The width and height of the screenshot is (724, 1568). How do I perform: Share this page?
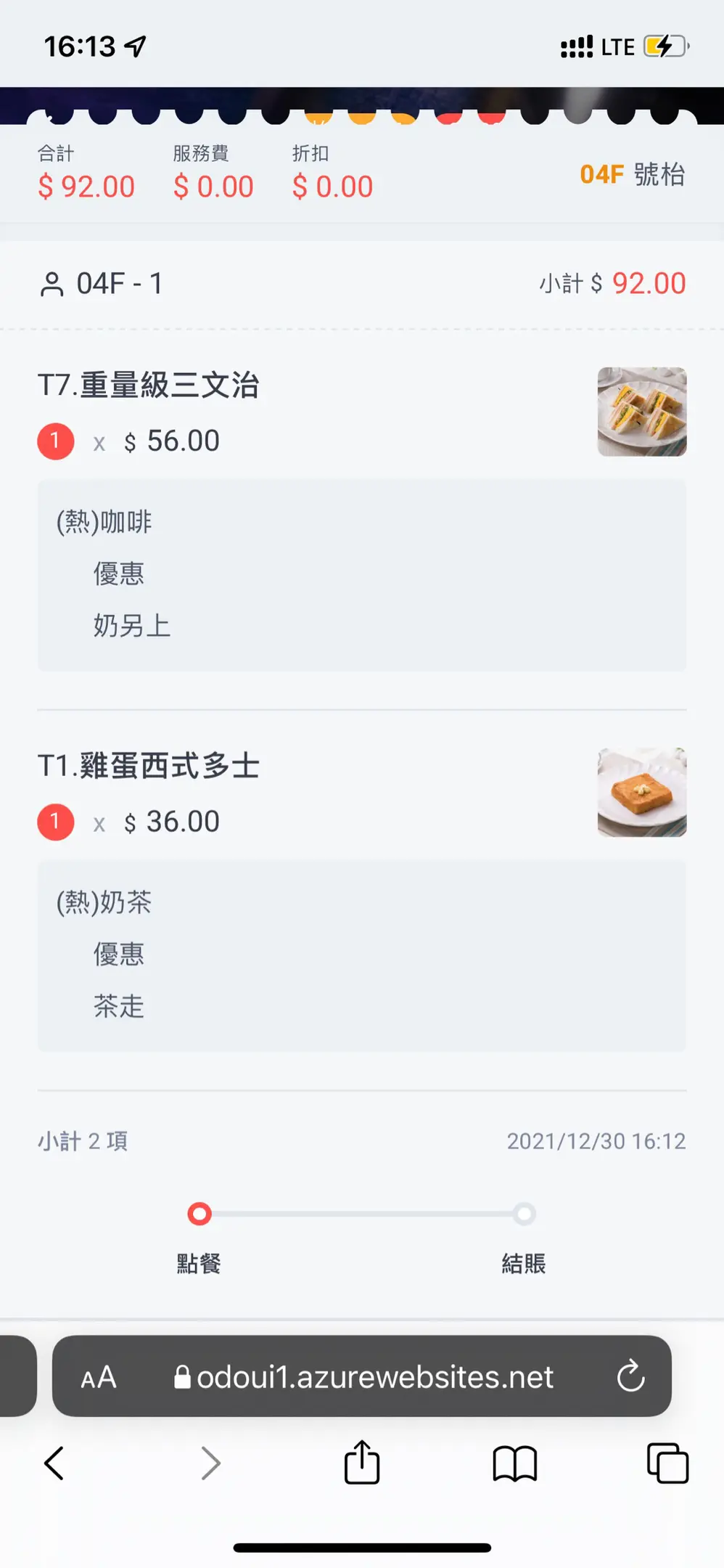tap(362, 1463)
